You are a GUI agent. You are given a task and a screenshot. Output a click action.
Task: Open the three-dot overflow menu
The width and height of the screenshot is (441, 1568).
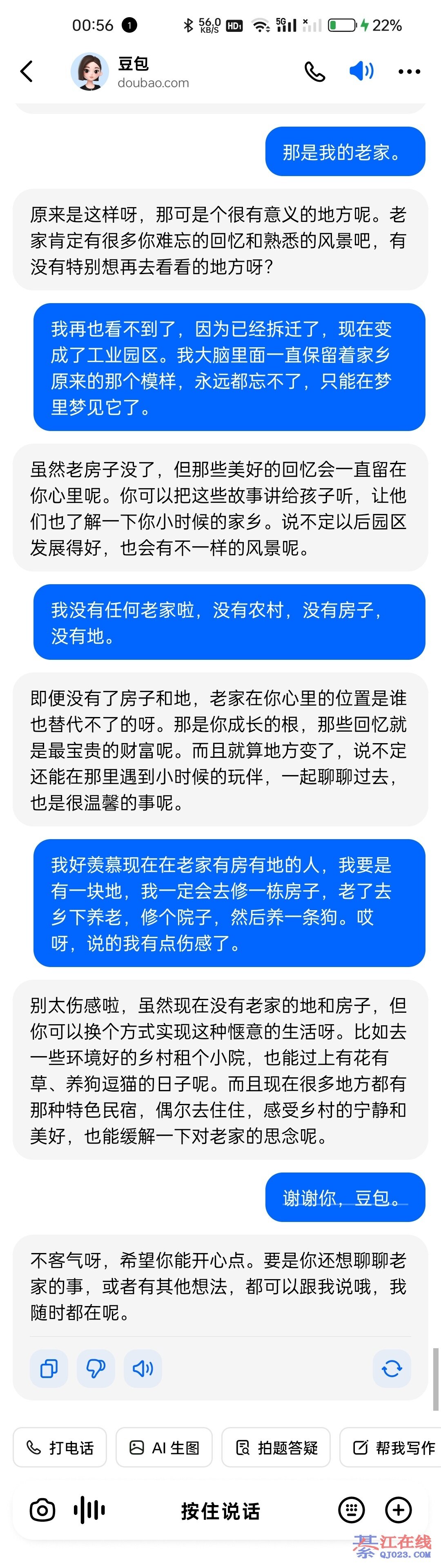pyautogui.click(x=409, y=71)
